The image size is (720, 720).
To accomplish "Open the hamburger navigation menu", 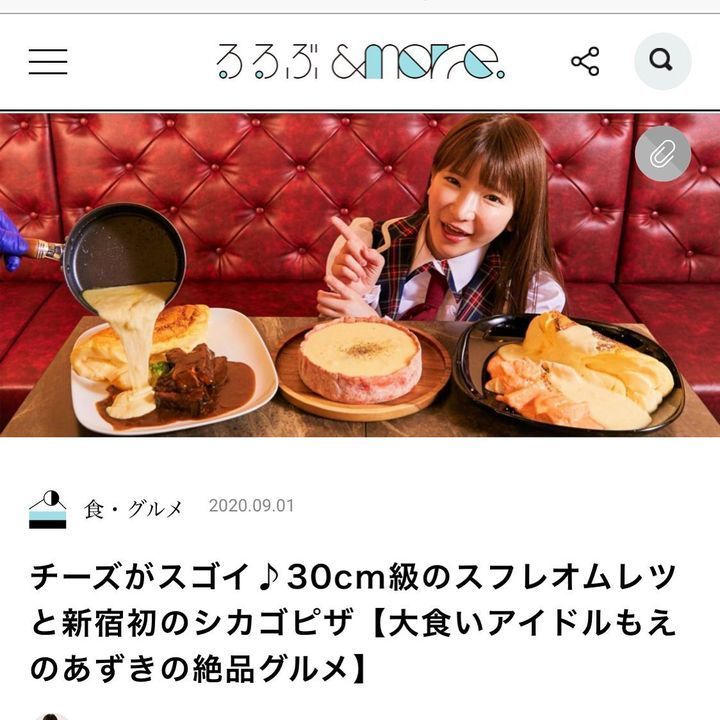I will [48, 62].
